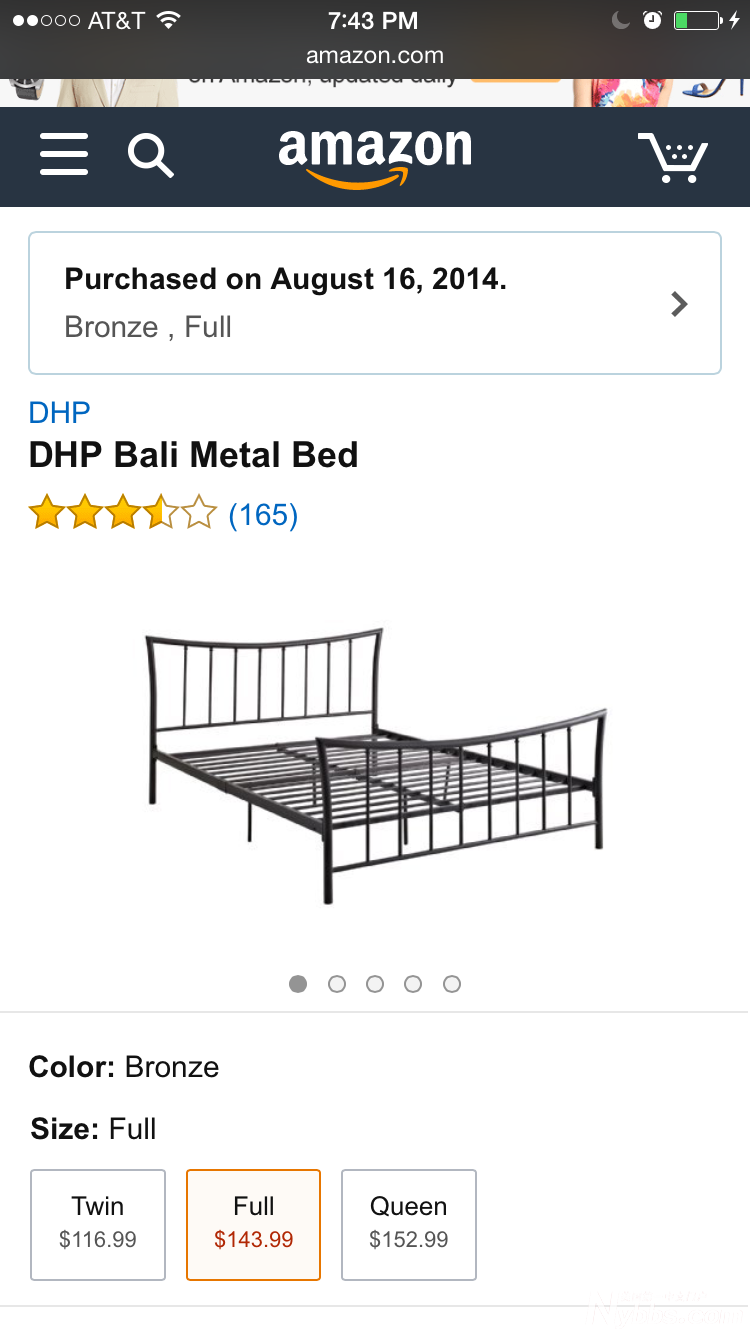Image resolution: width=750 pixels, height=1334 pixels.
Task: Pick the Queen size option
Action: tap(409, 1224)
